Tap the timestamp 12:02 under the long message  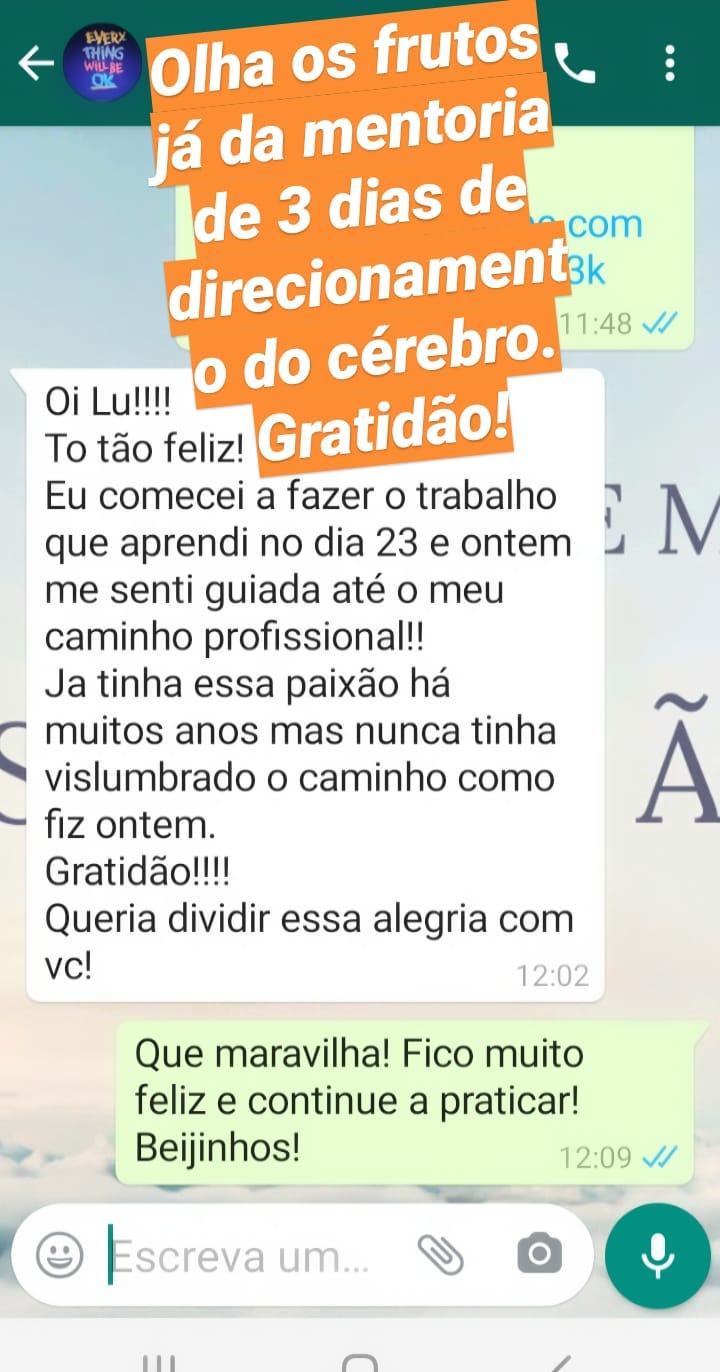(555, 977)
